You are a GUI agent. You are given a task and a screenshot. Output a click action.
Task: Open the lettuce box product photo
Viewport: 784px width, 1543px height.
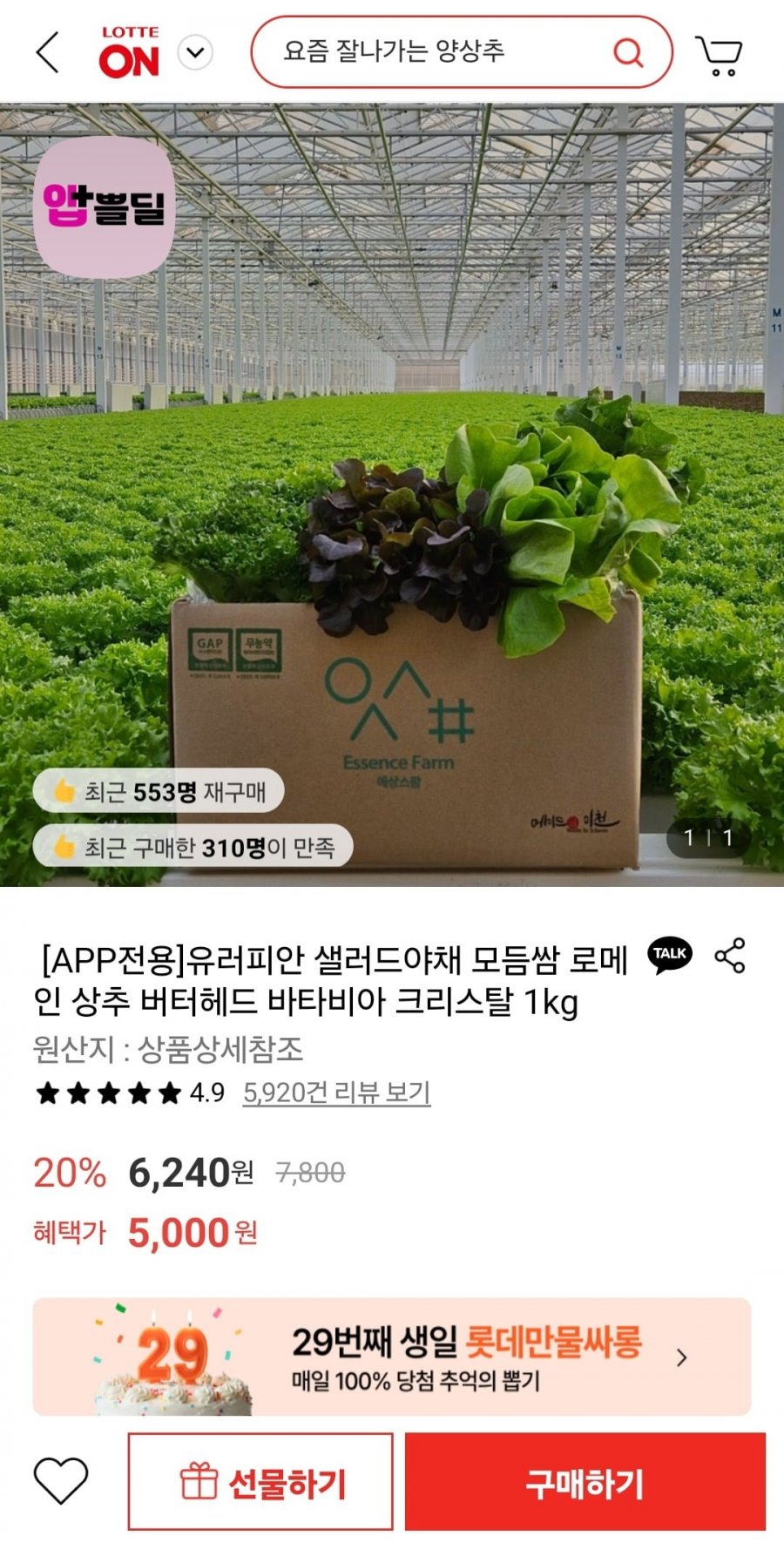pos(392,523)
